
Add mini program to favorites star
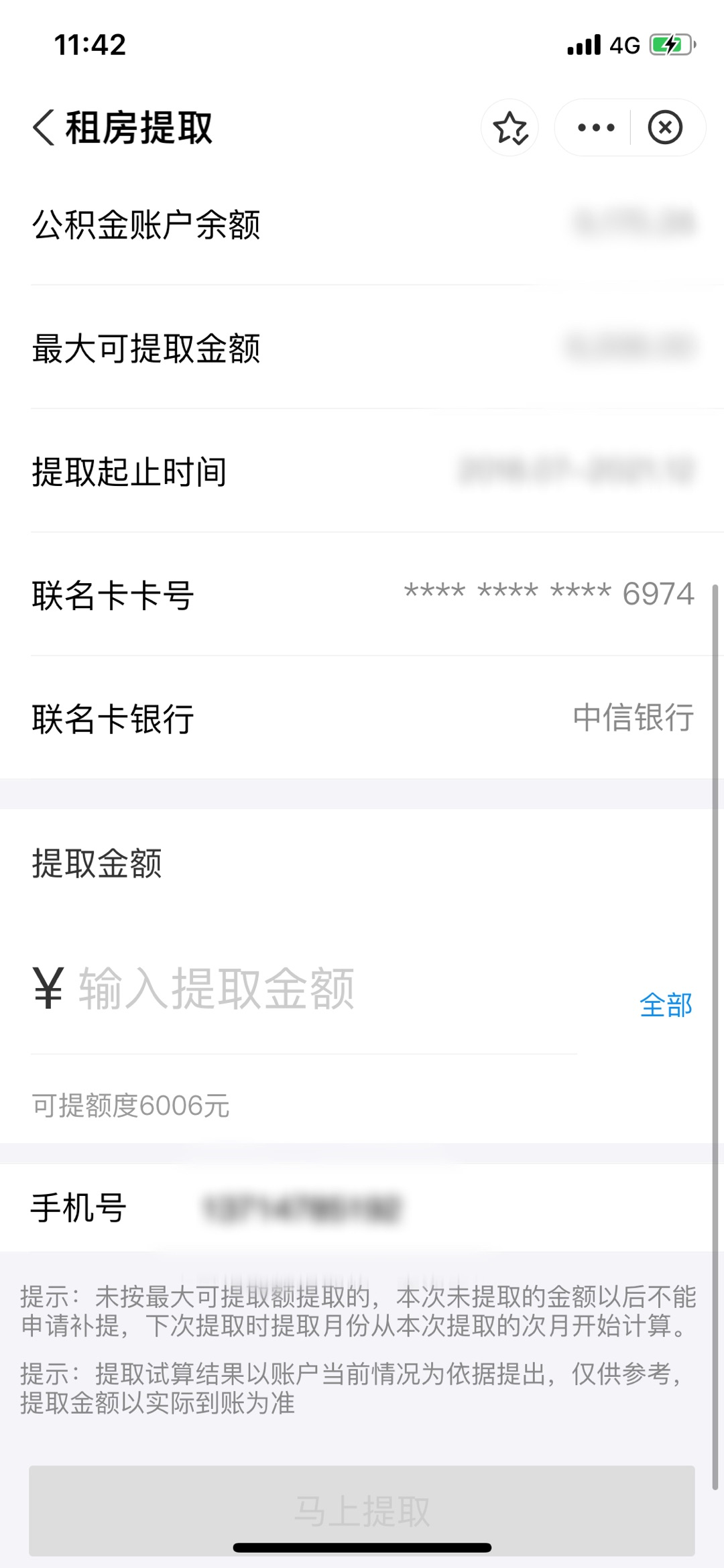pos(510,127)
